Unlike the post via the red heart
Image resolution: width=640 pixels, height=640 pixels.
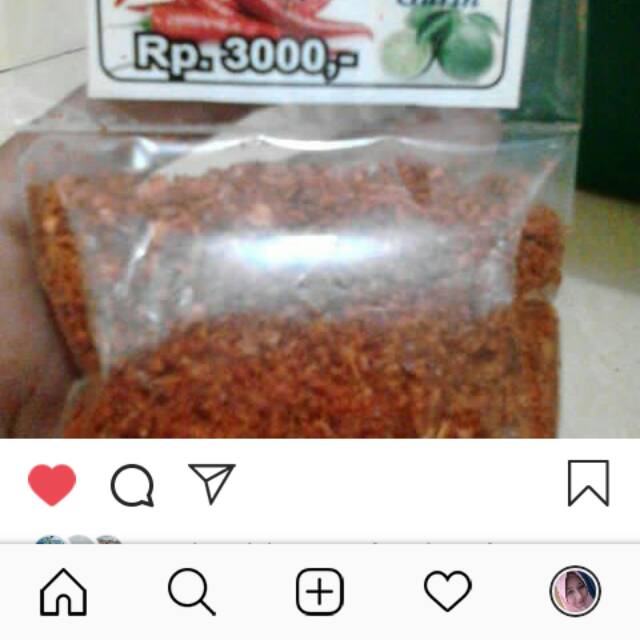click(x=52, y=485)
